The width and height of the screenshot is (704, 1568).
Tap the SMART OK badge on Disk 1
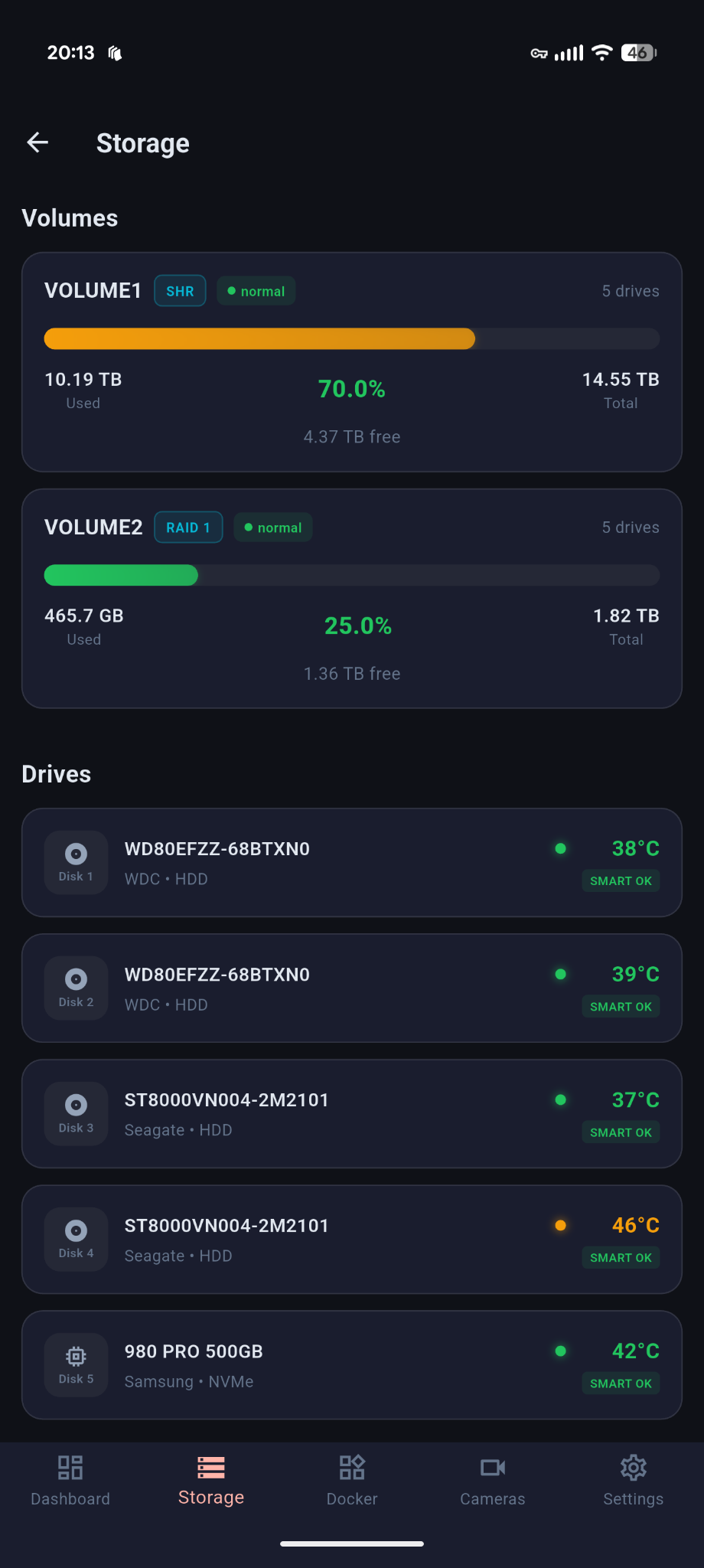[621, 880]
